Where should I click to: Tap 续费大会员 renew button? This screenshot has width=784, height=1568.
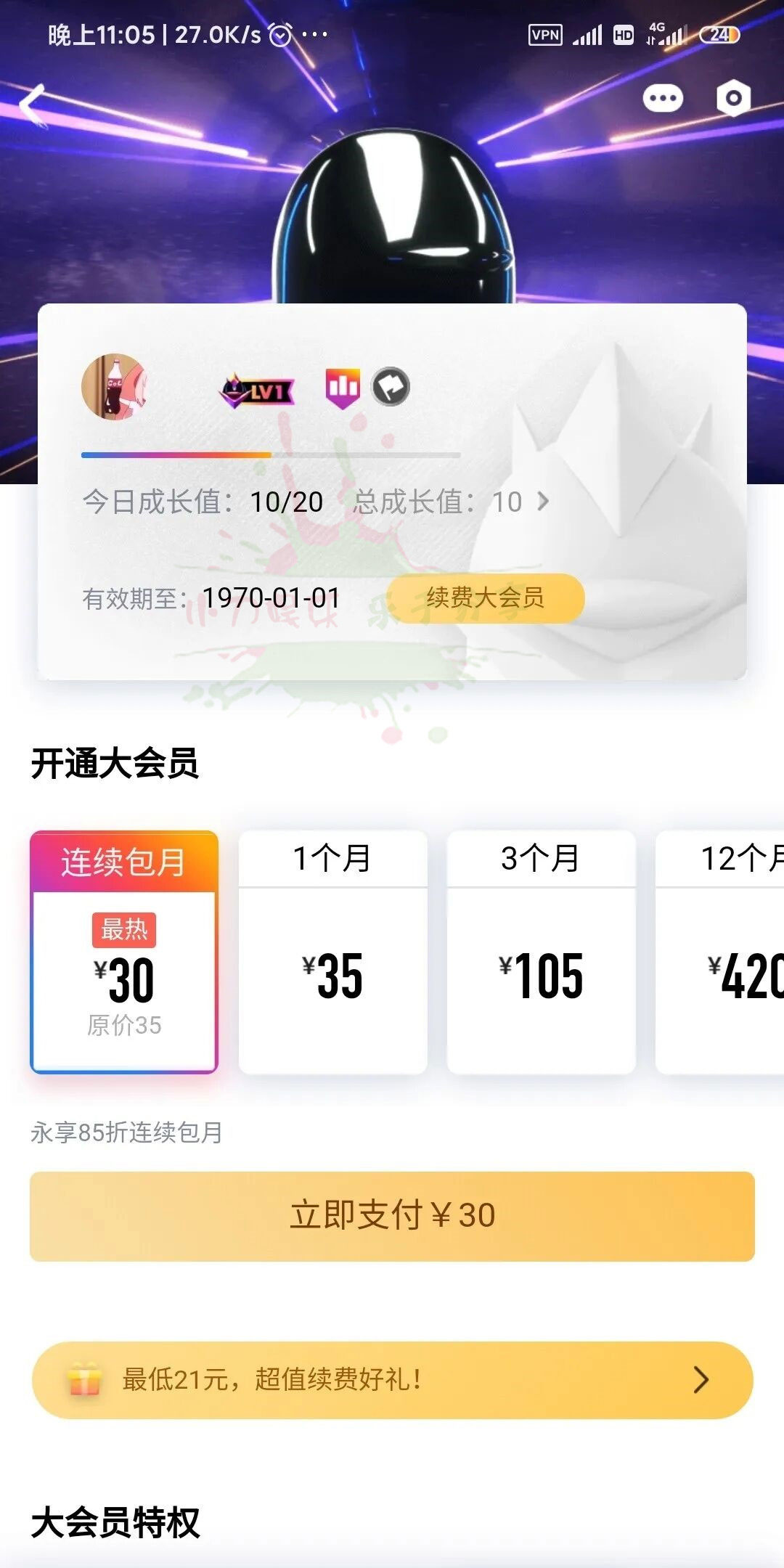click(x=485, y=598)
